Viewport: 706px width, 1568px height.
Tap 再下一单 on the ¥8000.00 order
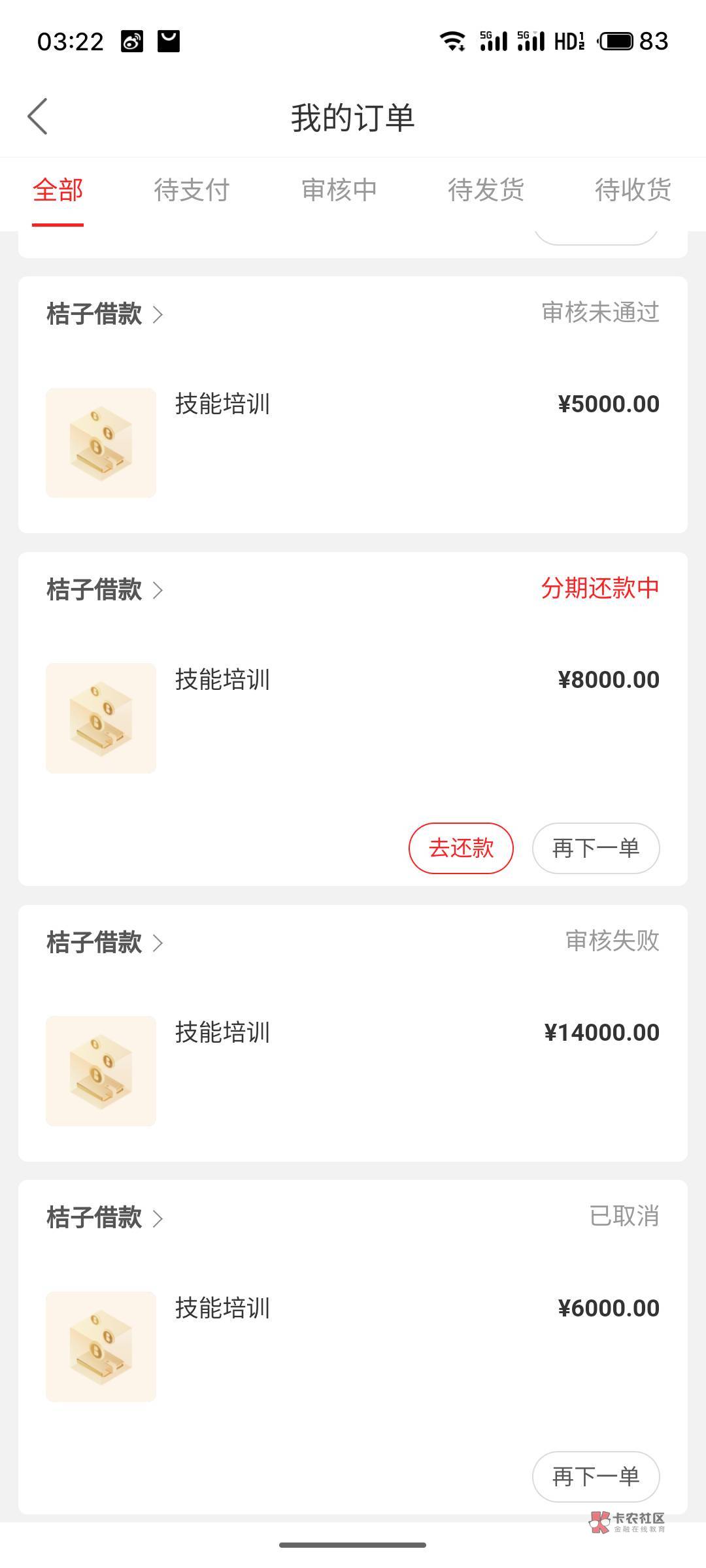point(596,848)
